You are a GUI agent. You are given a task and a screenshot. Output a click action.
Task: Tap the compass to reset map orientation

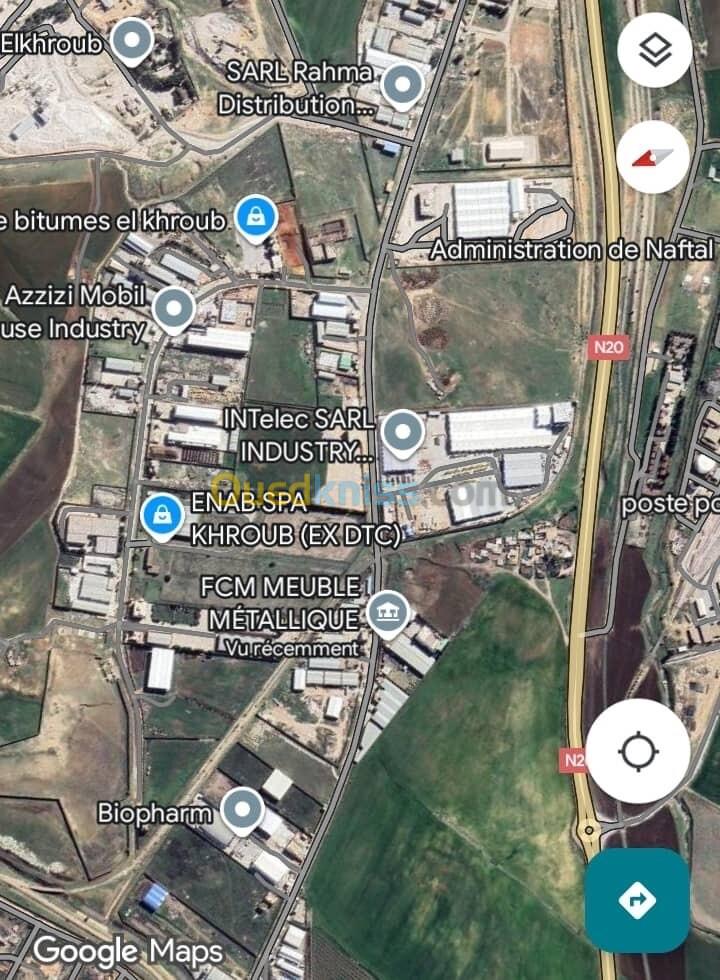(x=654, y=157)
